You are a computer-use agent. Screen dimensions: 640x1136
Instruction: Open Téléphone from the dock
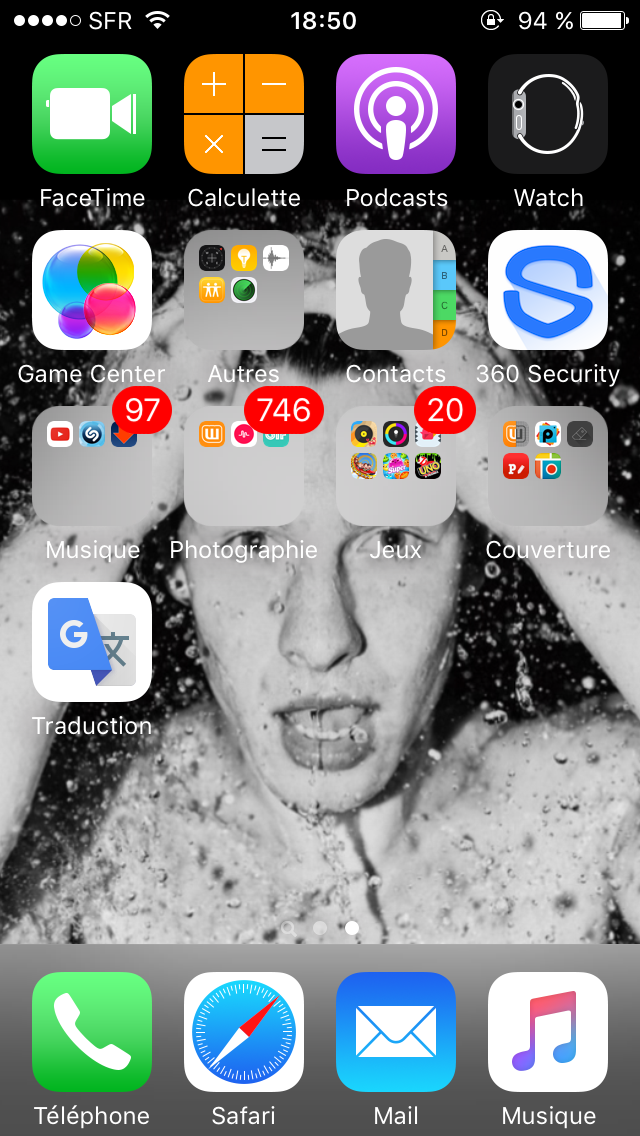click(92, 1032)
